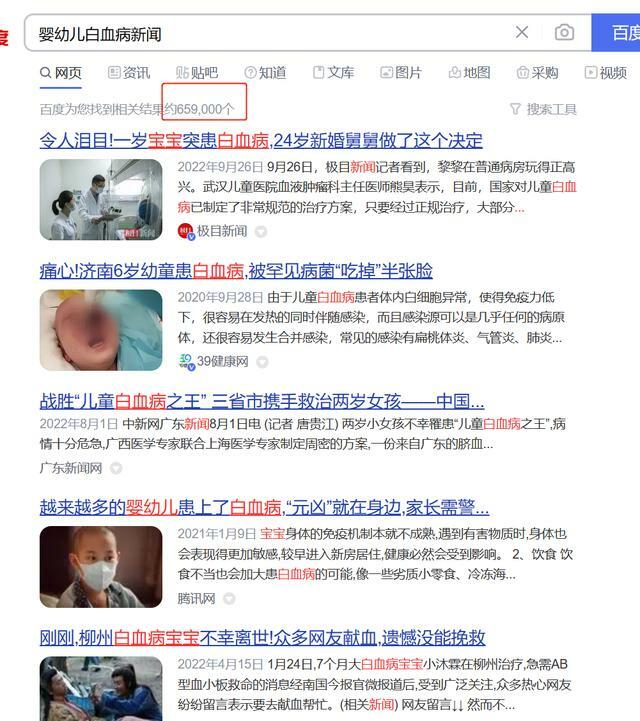Image resolution: width=640 pixels, height=721 pixels.
Task: Switch to the 采购 tab
Action: 537,73
